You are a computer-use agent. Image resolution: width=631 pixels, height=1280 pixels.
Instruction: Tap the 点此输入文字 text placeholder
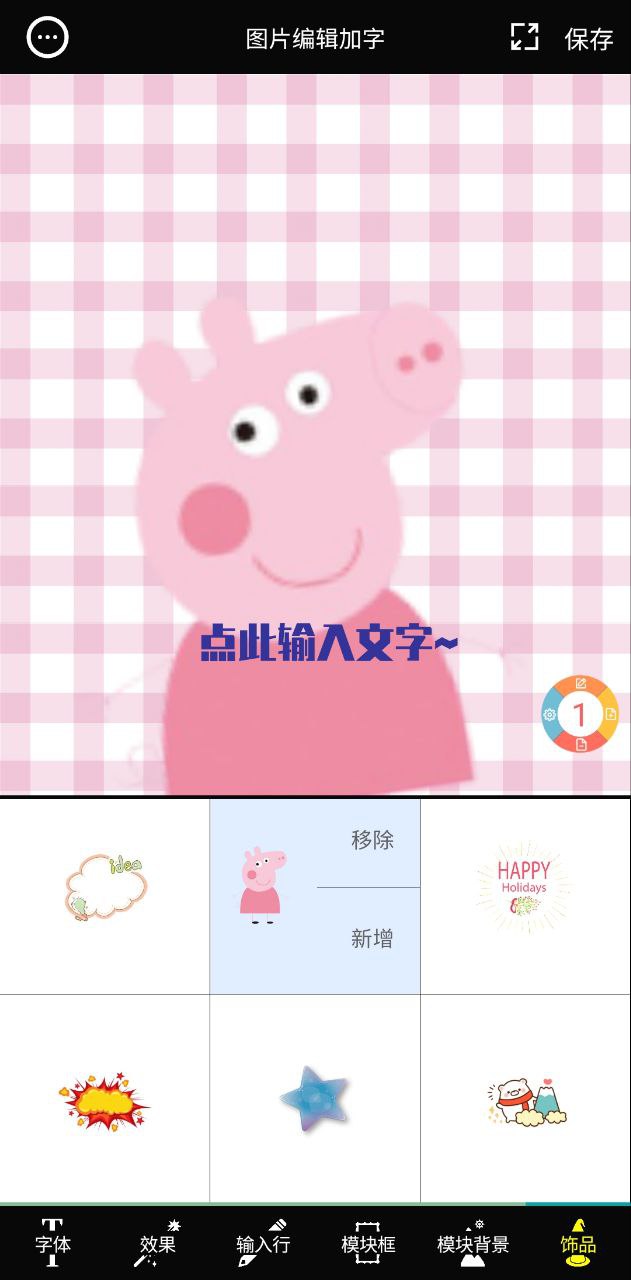click(328, 642)
